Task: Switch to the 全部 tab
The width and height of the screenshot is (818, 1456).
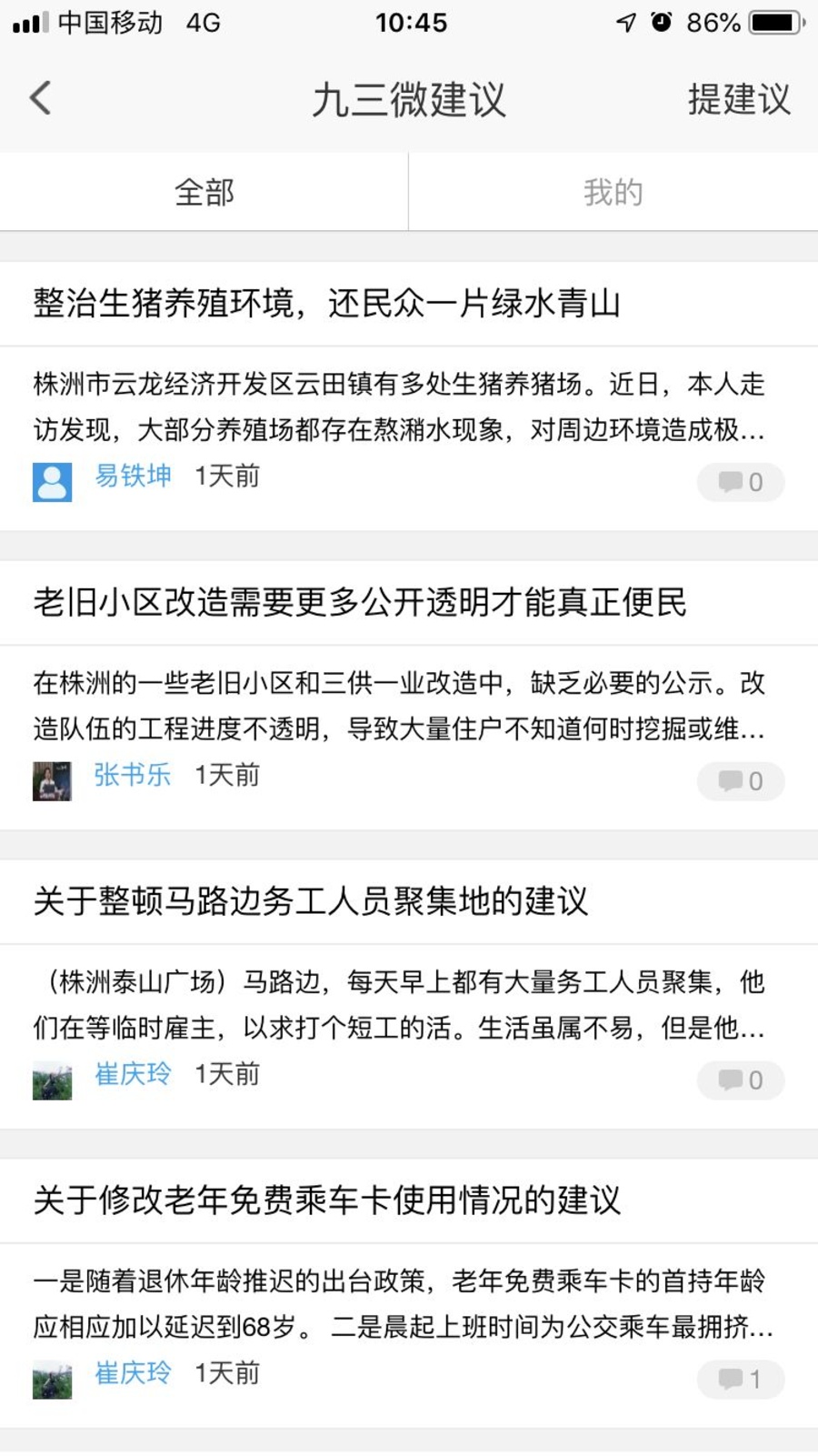Action: click(204, 193)
